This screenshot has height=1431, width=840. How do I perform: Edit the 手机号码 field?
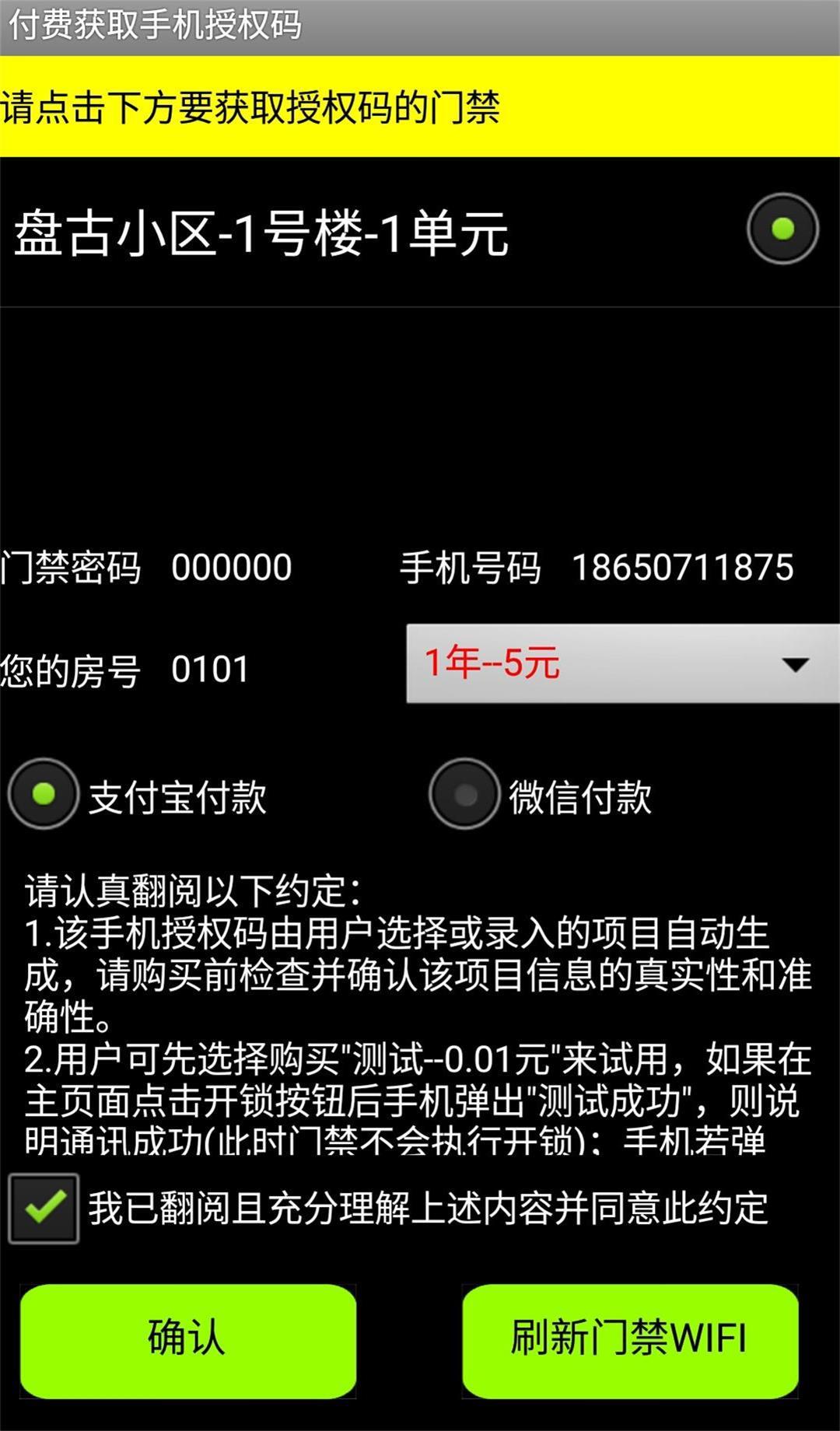[682, 568]
